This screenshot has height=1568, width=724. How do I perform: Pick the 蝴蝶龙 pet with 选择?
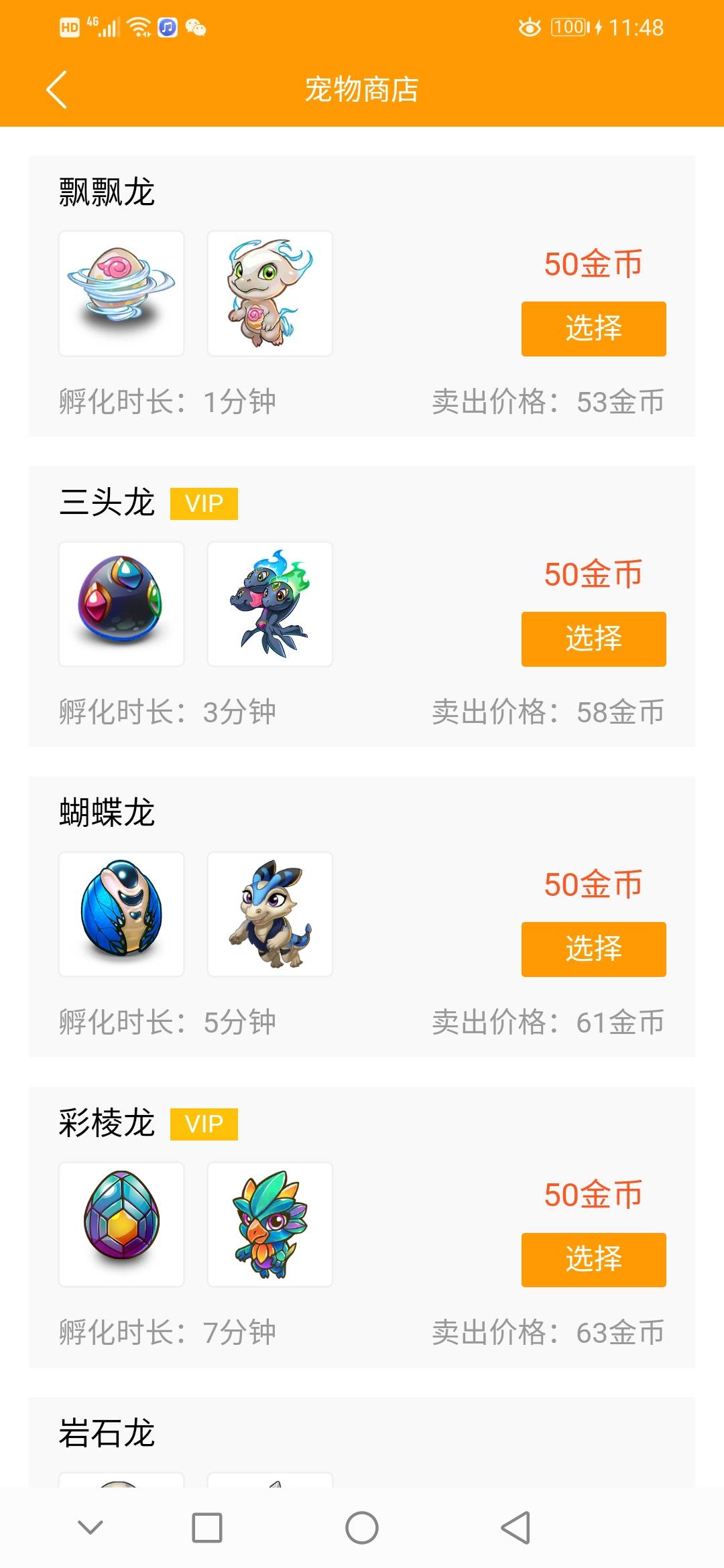(593, 949)
